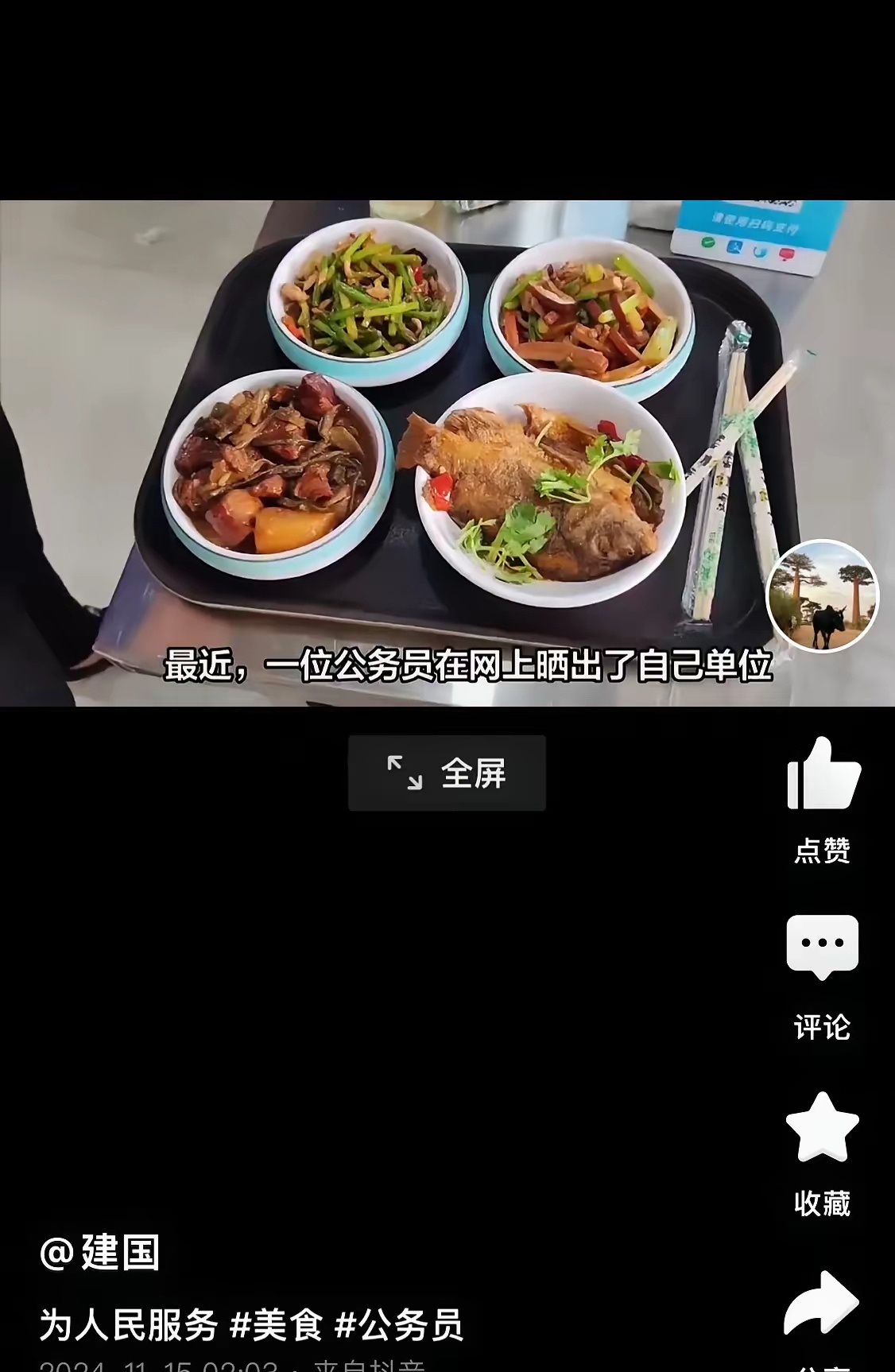Tap the 全屏 fullscreen button
This screenshot has height=1372, width=895.
coord(447,773)
